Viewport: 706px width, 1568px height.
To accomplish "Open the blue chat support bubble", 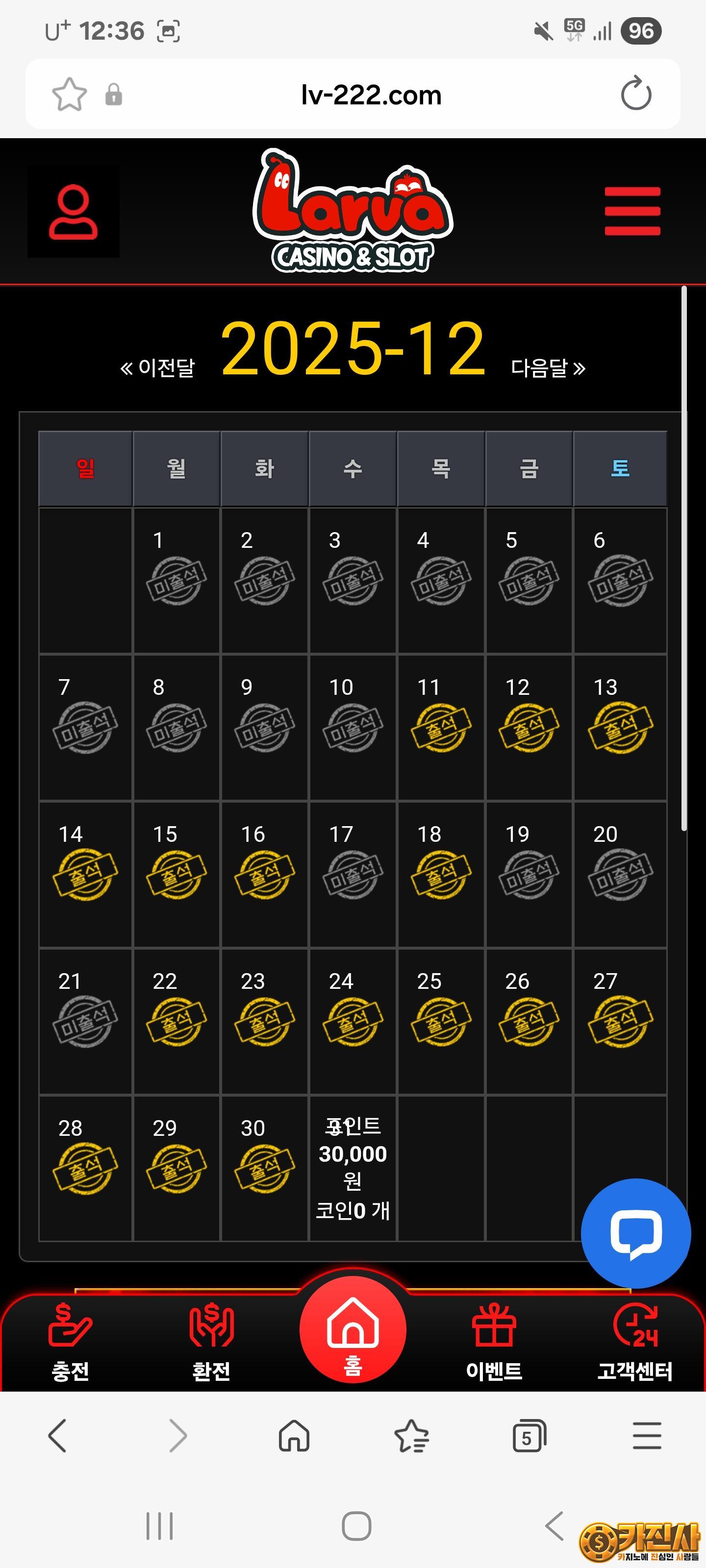I will point(635,1233).
